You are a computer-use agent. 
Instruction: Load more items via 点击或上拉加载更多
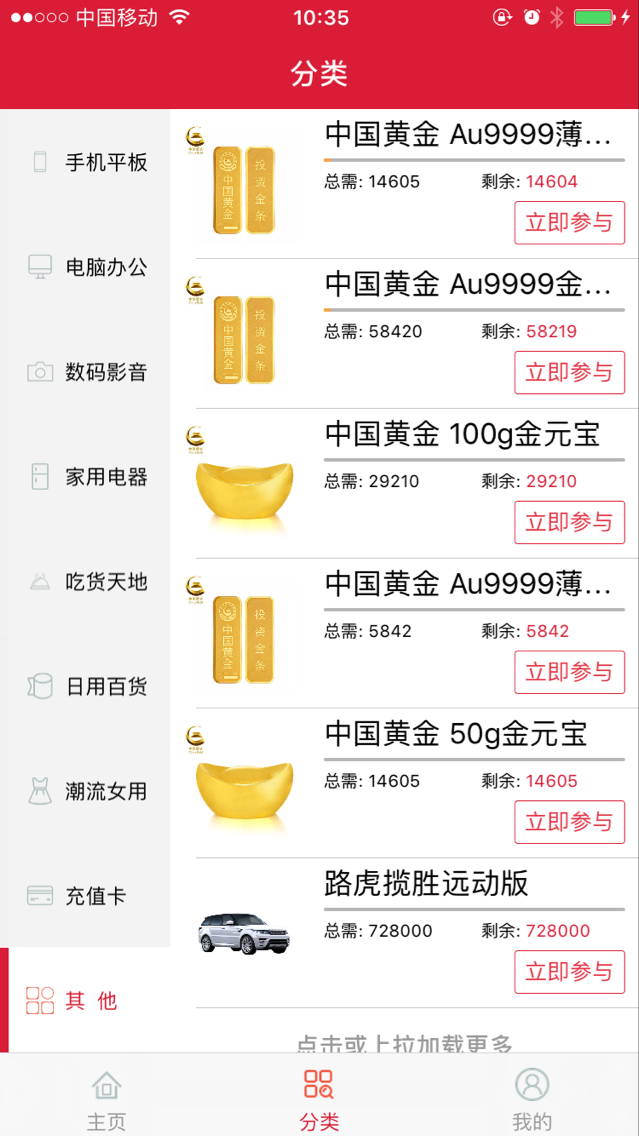point(404,1042)
